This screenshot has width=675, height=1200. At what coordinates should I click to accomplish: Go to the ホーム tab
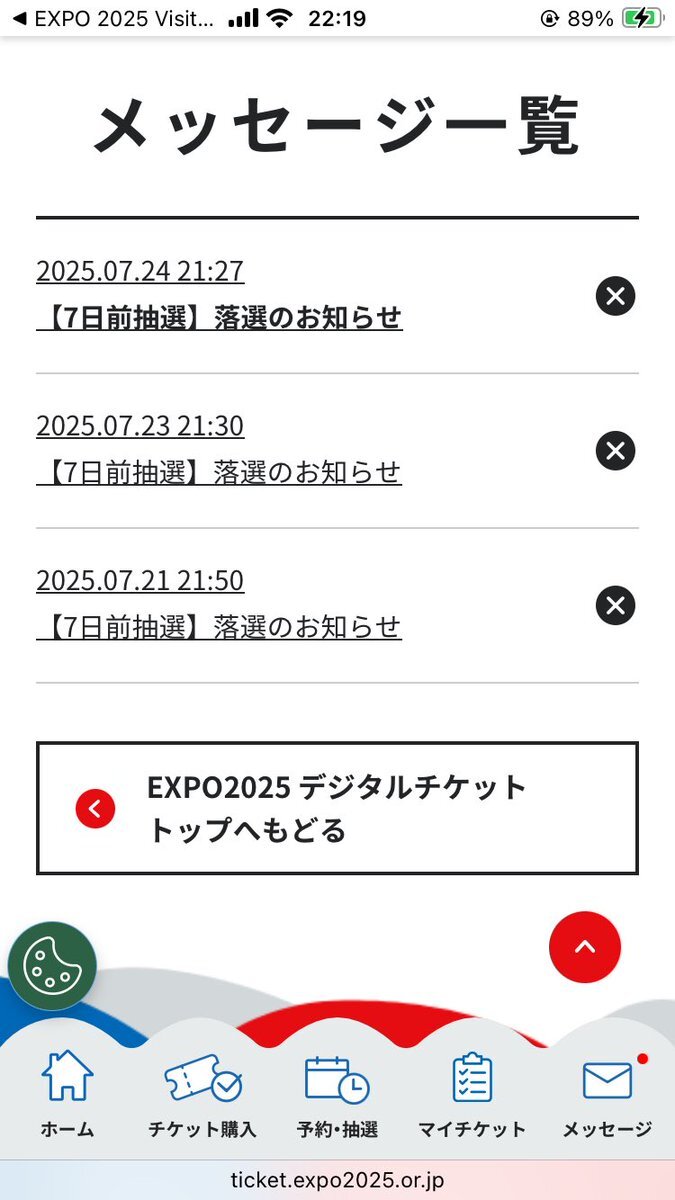click(68, 1094)
